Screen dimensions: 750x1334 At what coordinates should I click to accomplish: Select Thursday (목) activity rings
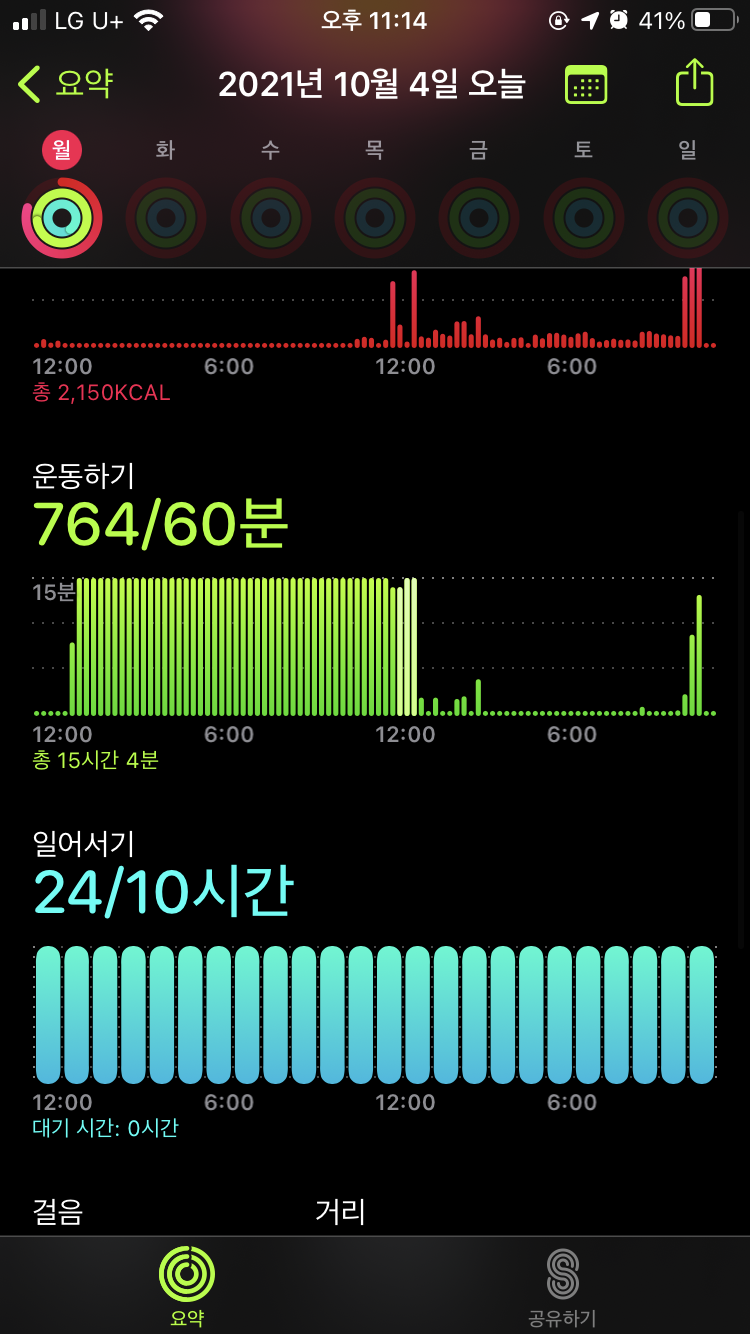click(375, 216)
